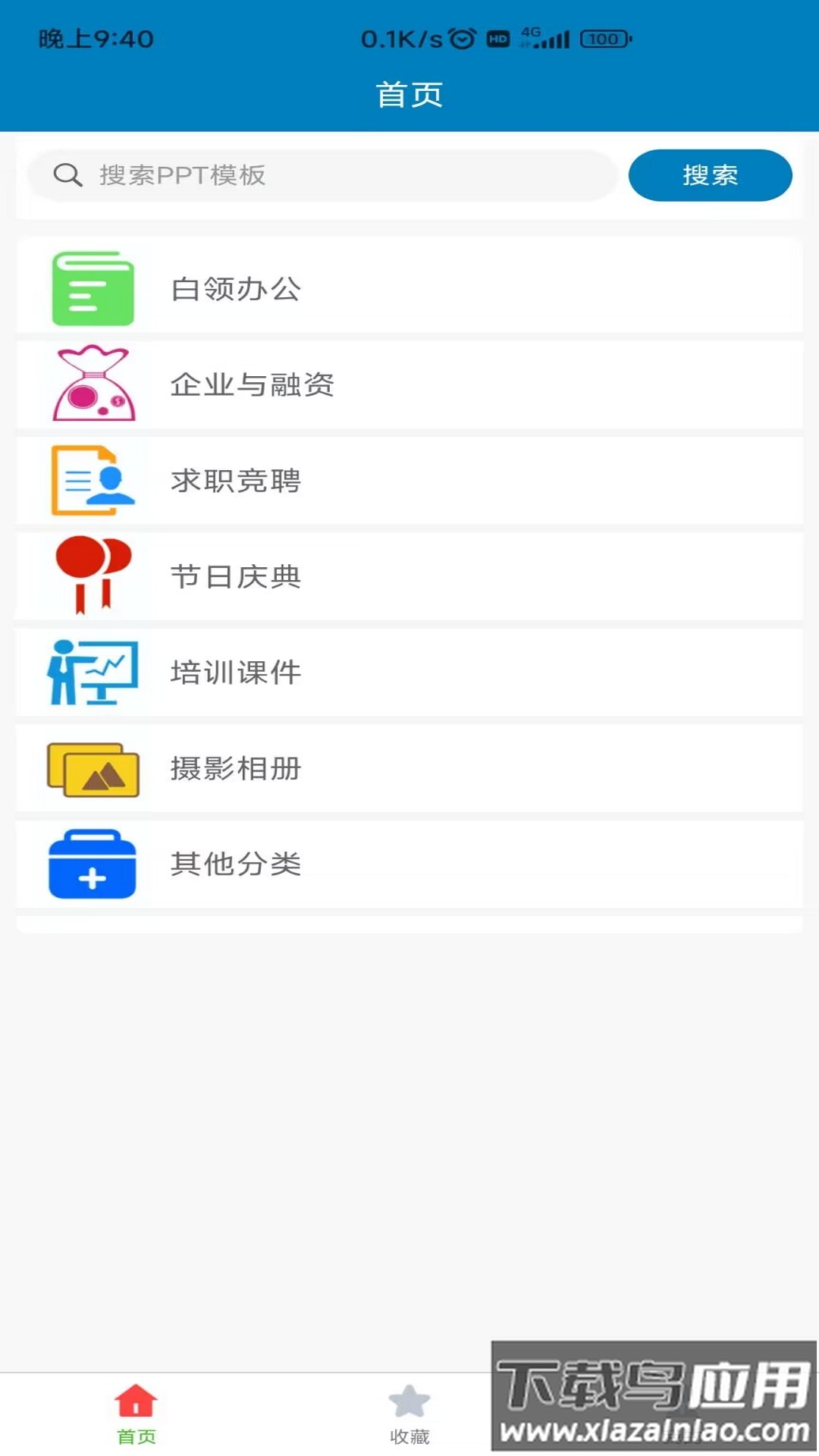
Task: Open the 企业与融资 category row
Action: click(409, 384)
